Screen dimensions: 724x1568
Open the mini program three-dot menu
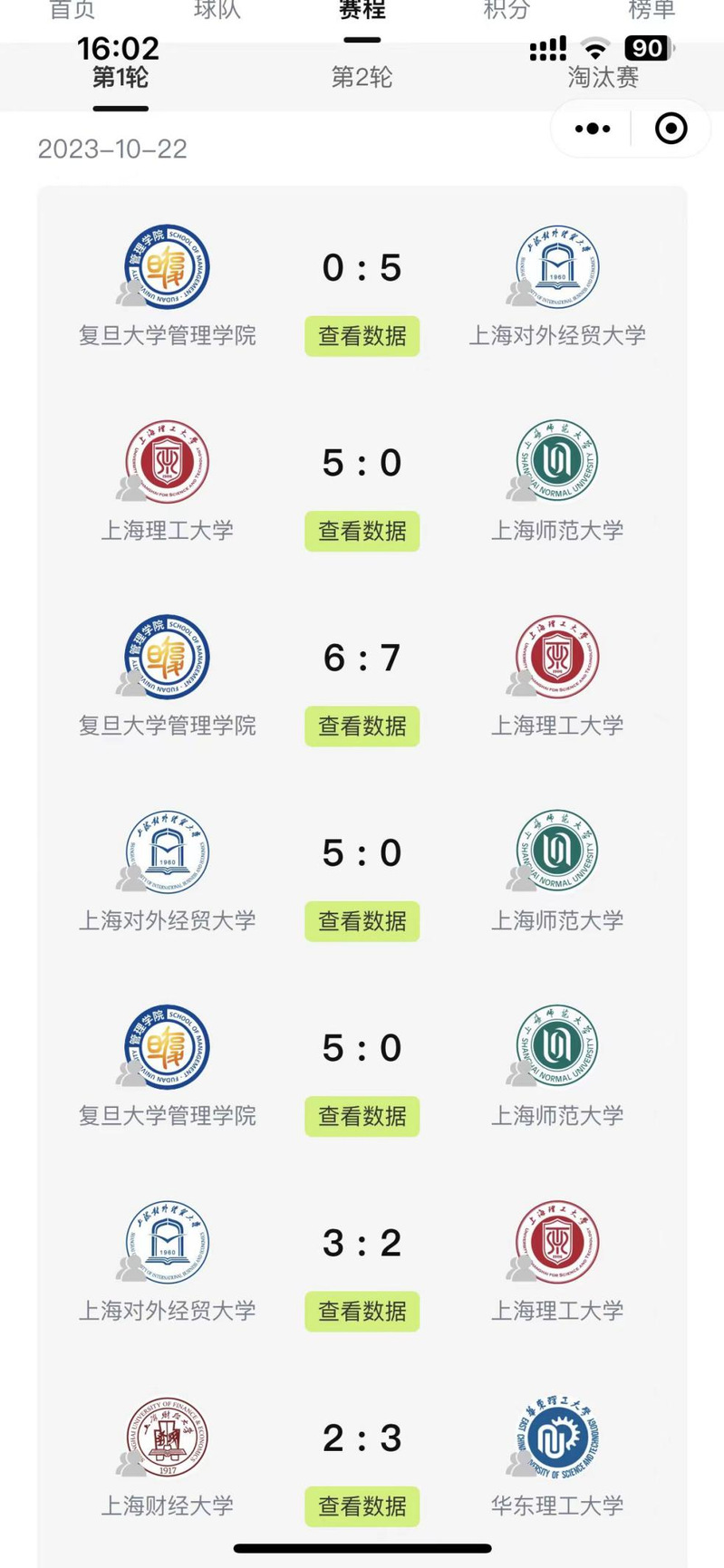[593, 129]
